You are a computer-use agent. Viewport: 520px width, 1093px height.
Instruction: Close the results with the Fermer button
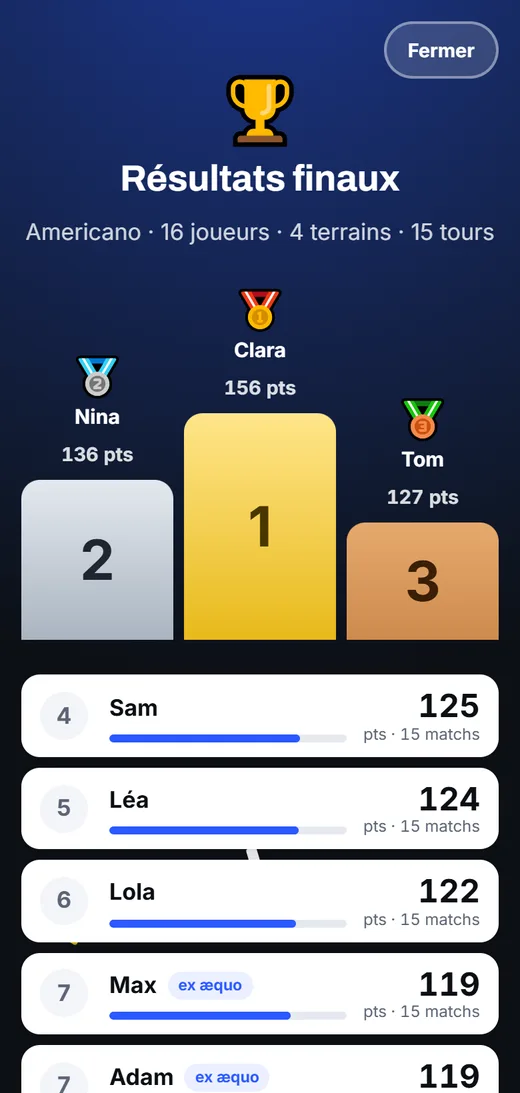[441, 50]
